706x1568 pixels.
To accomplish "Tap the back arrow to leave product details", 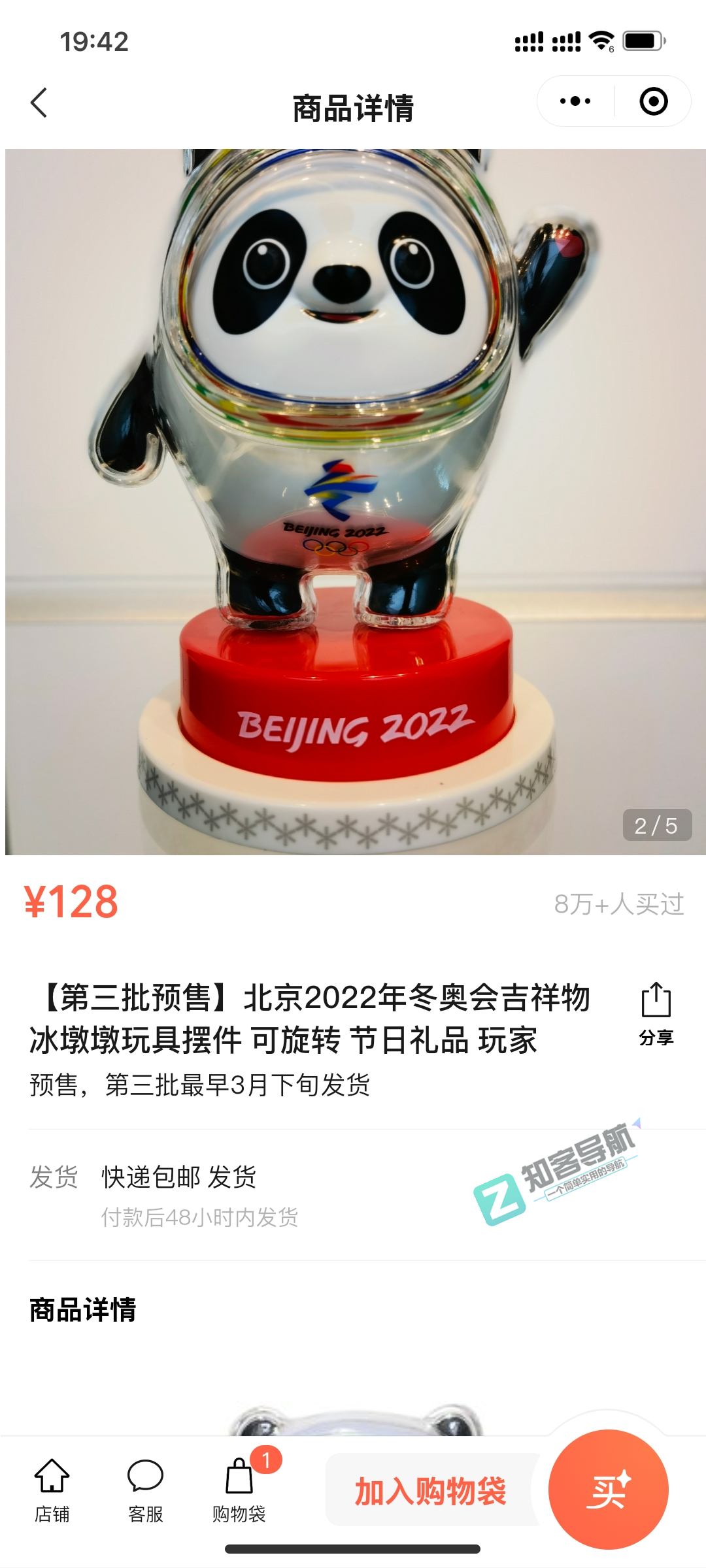I will point(39,104).
